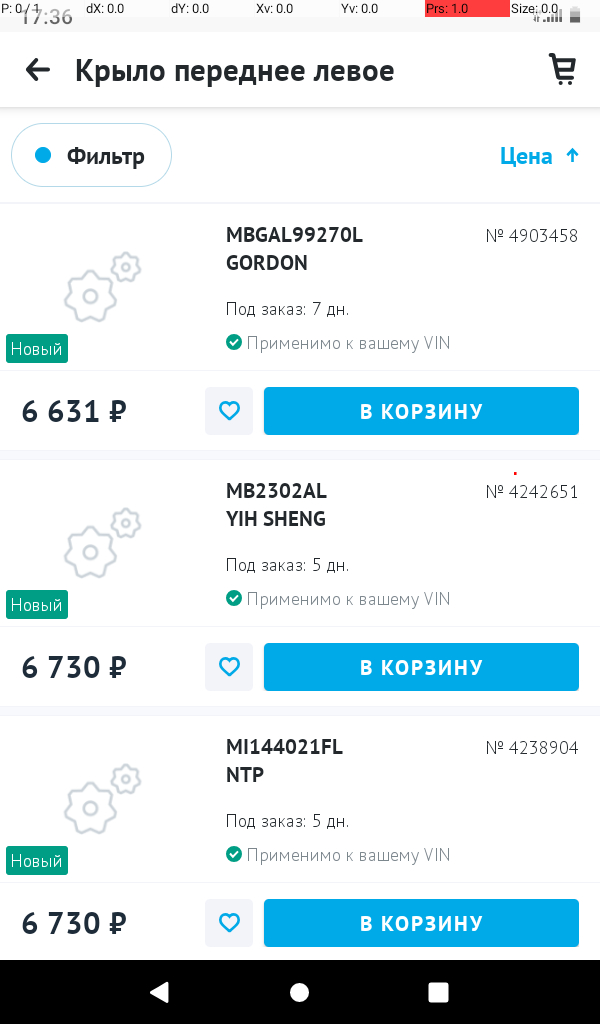Open the GORDON MBGAL99270L product card
The width and height of the screenshot is (600, 1024).
[x=300, y=287]
